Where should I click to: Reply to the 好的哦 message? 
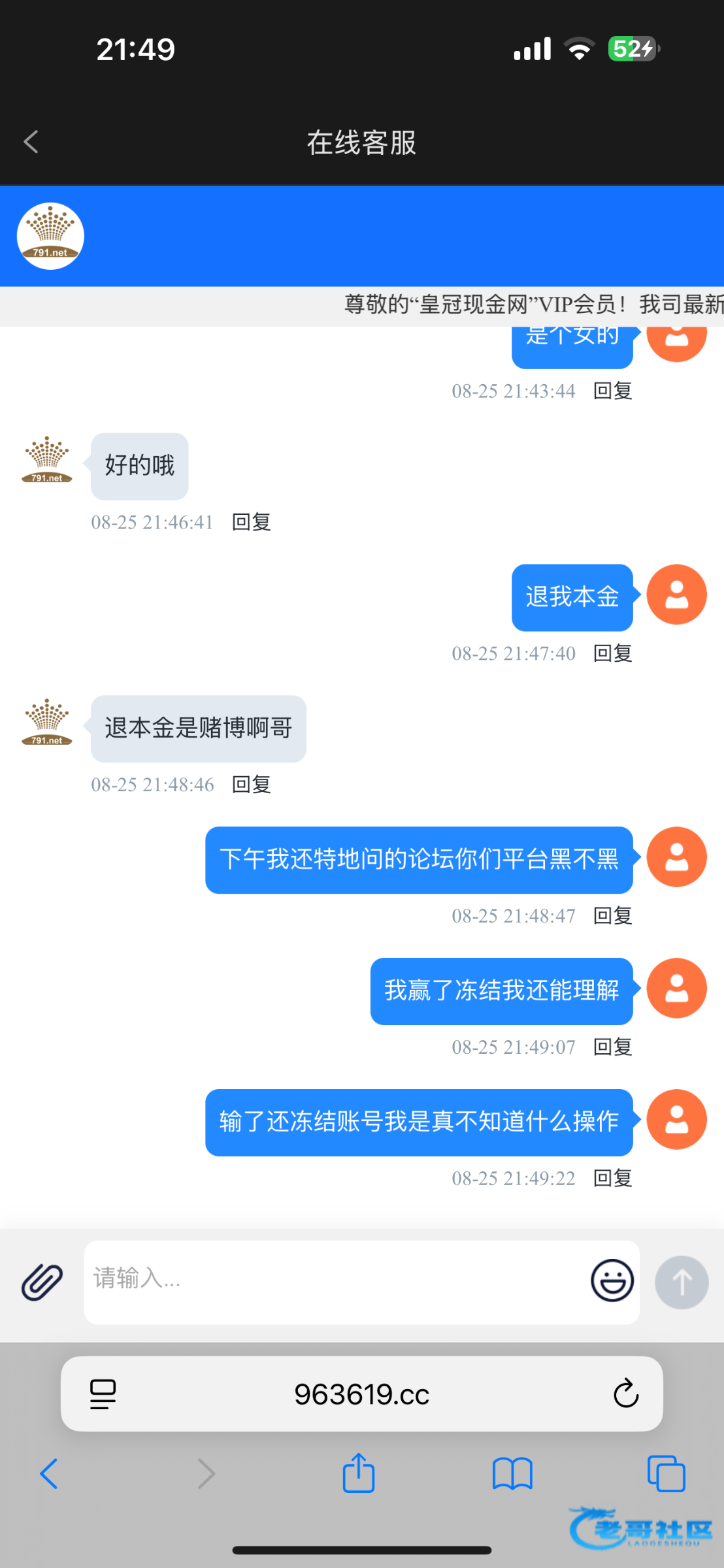pyautogui.click(x=252, y=522)
